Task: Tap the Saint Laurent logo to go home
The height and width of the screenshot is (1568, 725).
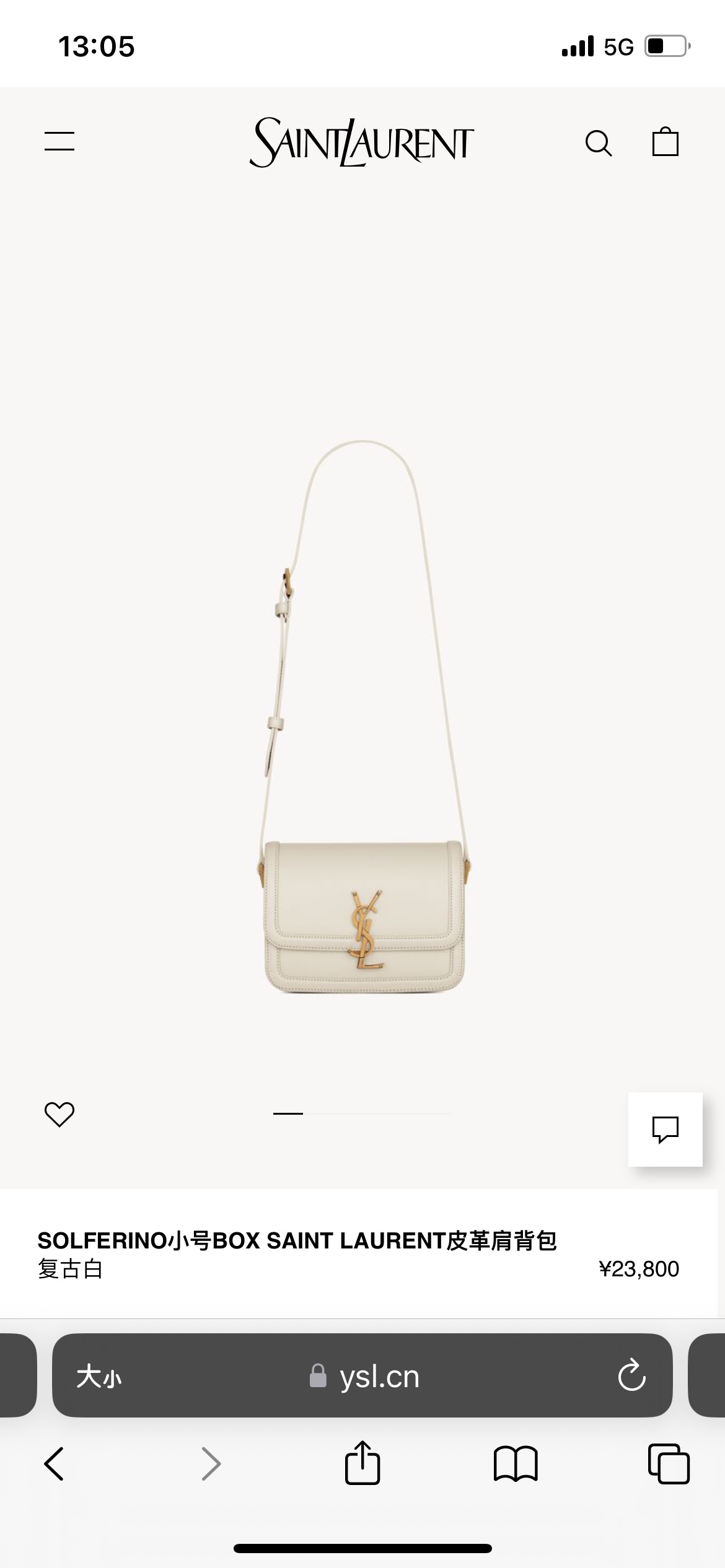Action: pos(361,142)
